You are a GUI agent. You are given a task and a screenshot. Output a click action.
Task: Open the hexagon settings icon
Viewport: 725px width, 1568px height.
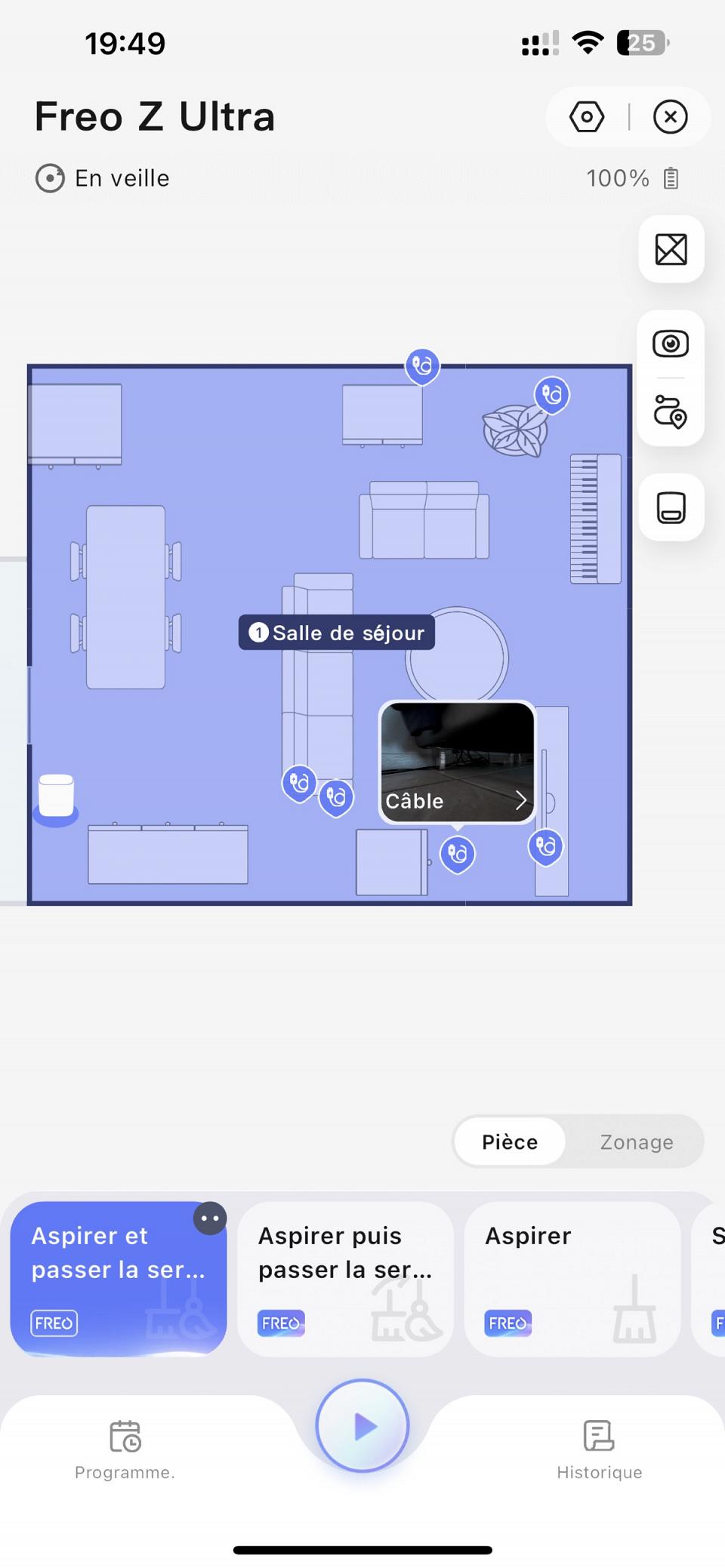point(587,117)
